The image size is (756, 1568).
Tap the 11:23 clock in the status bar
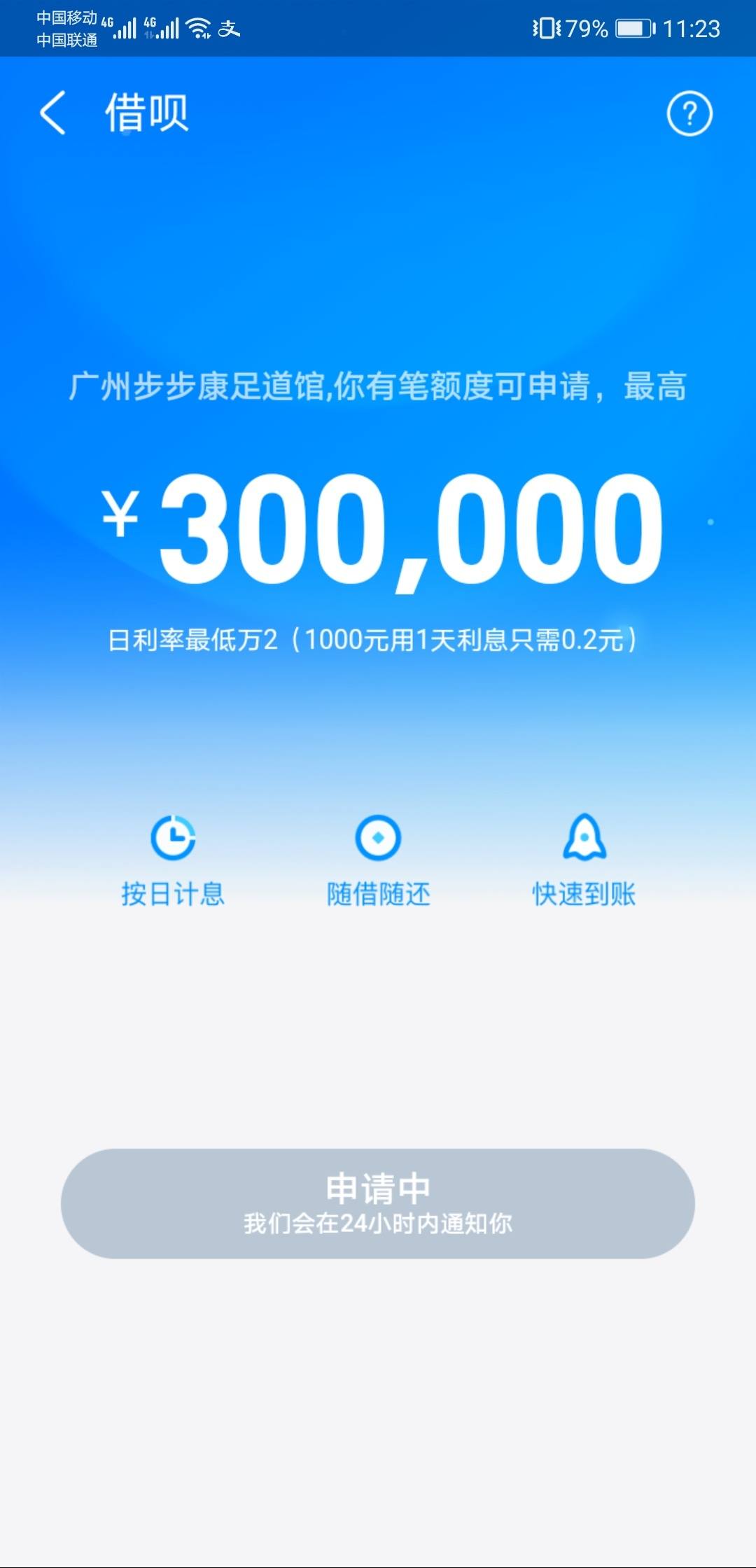[x=691, y=28]
